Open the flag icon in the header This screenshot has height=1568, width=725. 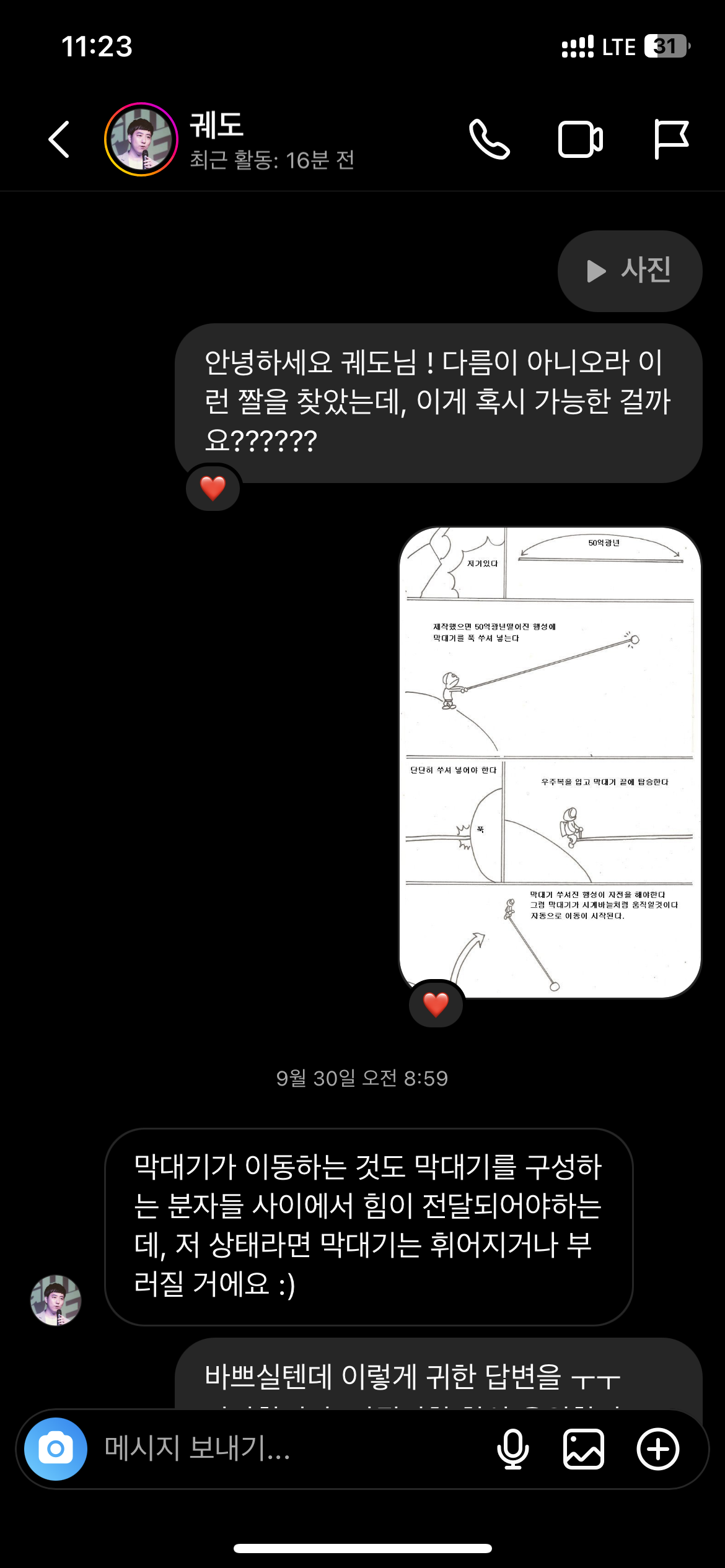tap(671, 139)
